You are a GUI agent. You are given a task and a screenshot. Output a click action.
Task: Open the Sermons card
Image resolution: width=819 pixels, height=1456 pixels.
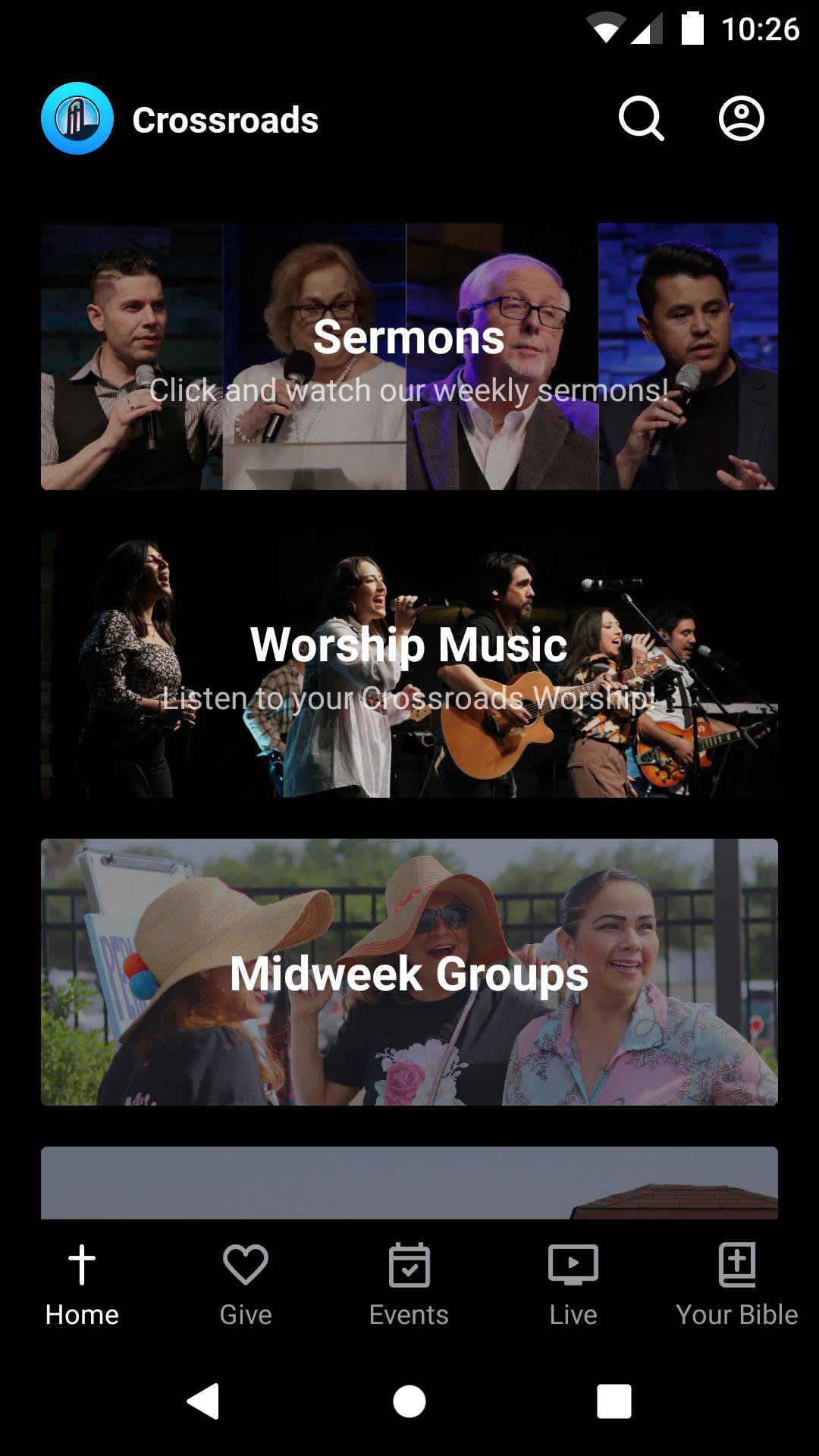click(409, 356)
